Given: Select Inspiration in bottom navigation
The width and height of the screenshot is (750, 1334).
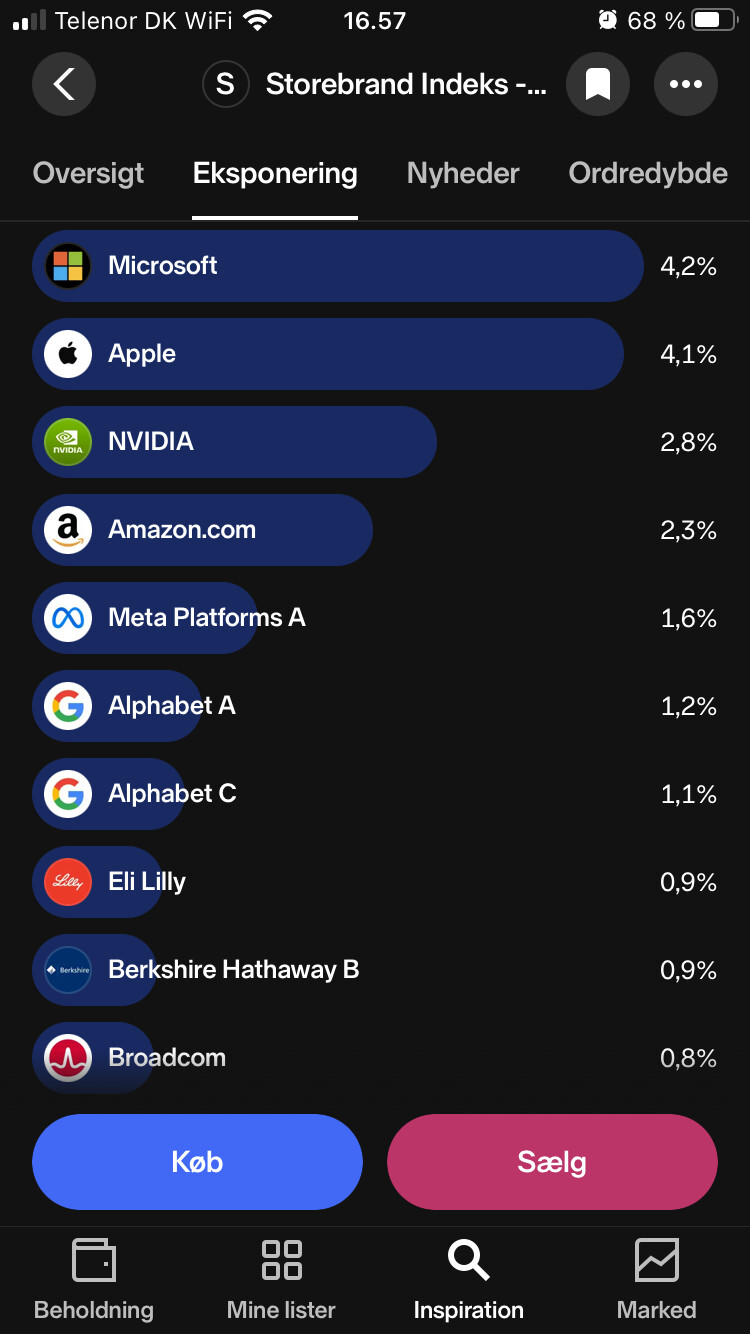Looking at the screenshot, I should pos(468,1280).
